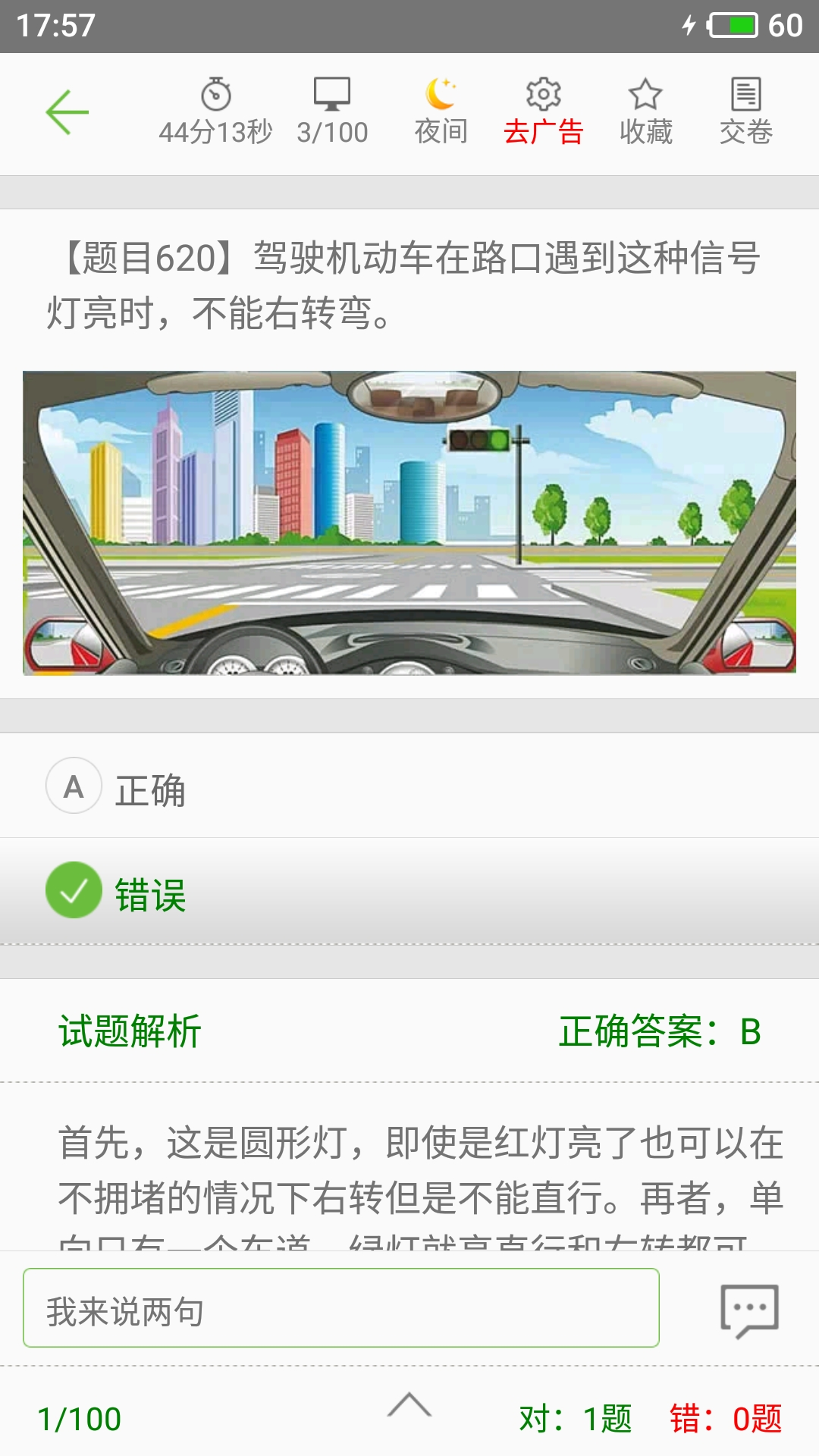Tap the 44分13秒 timer
Screen dimensions: 819x1456
coord(215,112)
